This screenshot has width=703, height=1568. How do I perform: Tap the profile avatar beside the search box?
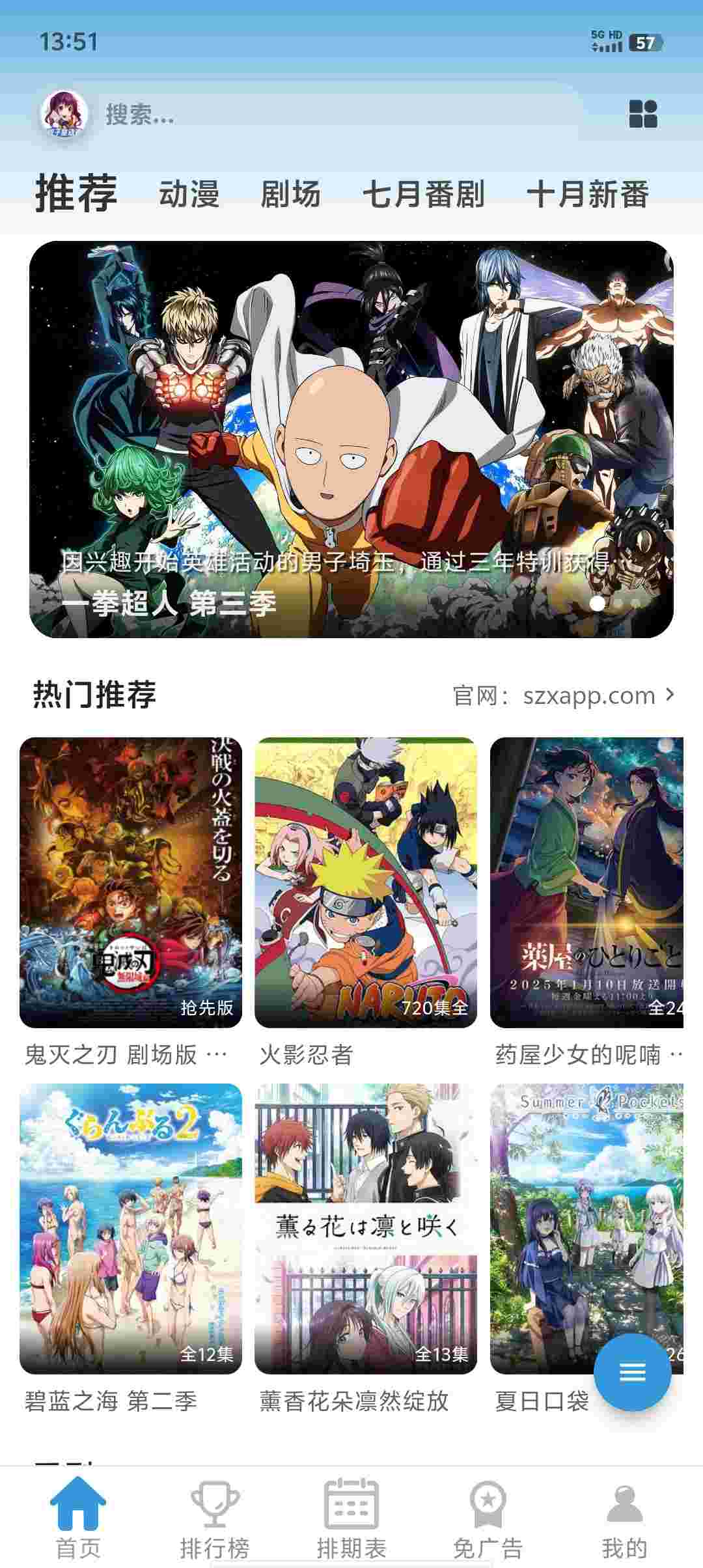coord(64,114)
